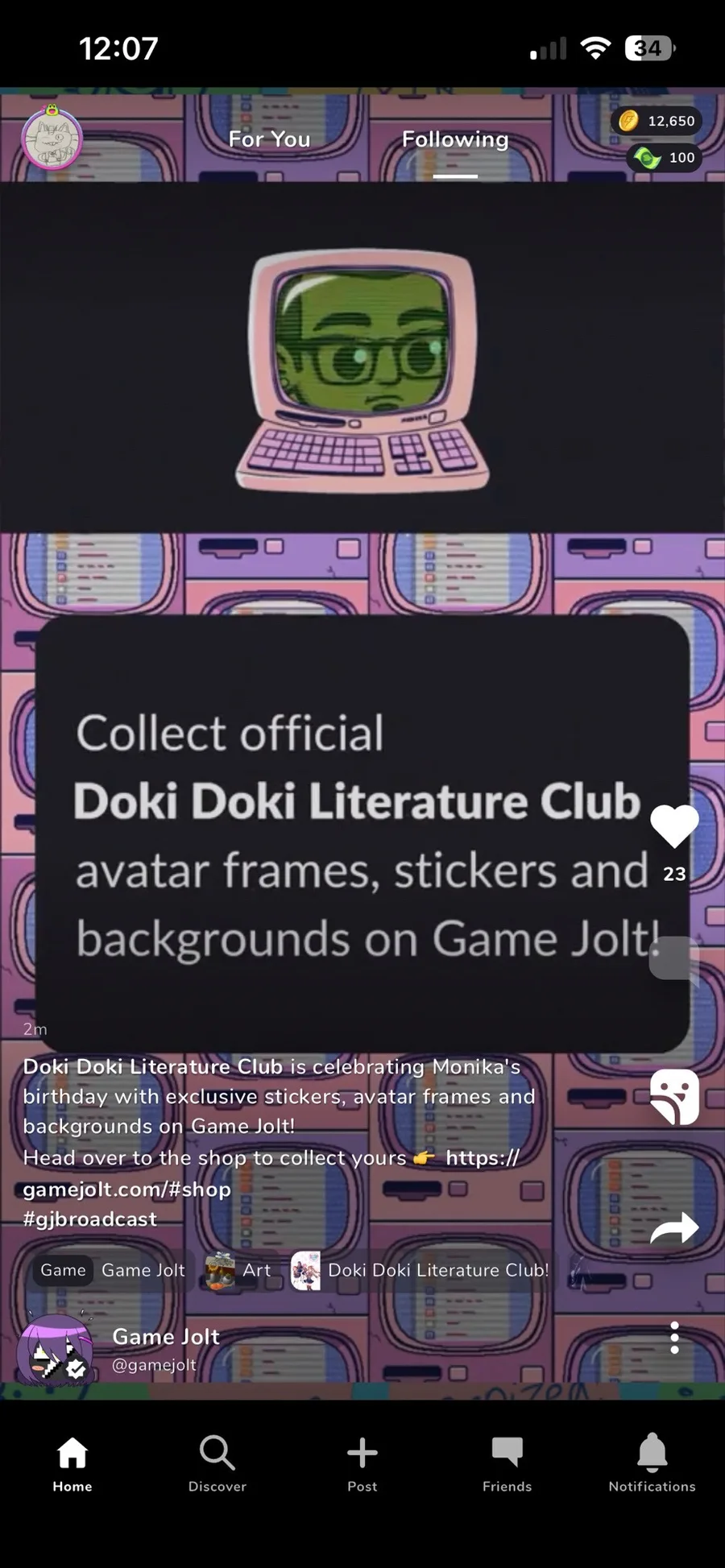The height and width of the screenshot is (1568, 725).
Task: Place a sticker on the post
Action: [674, 1097]
